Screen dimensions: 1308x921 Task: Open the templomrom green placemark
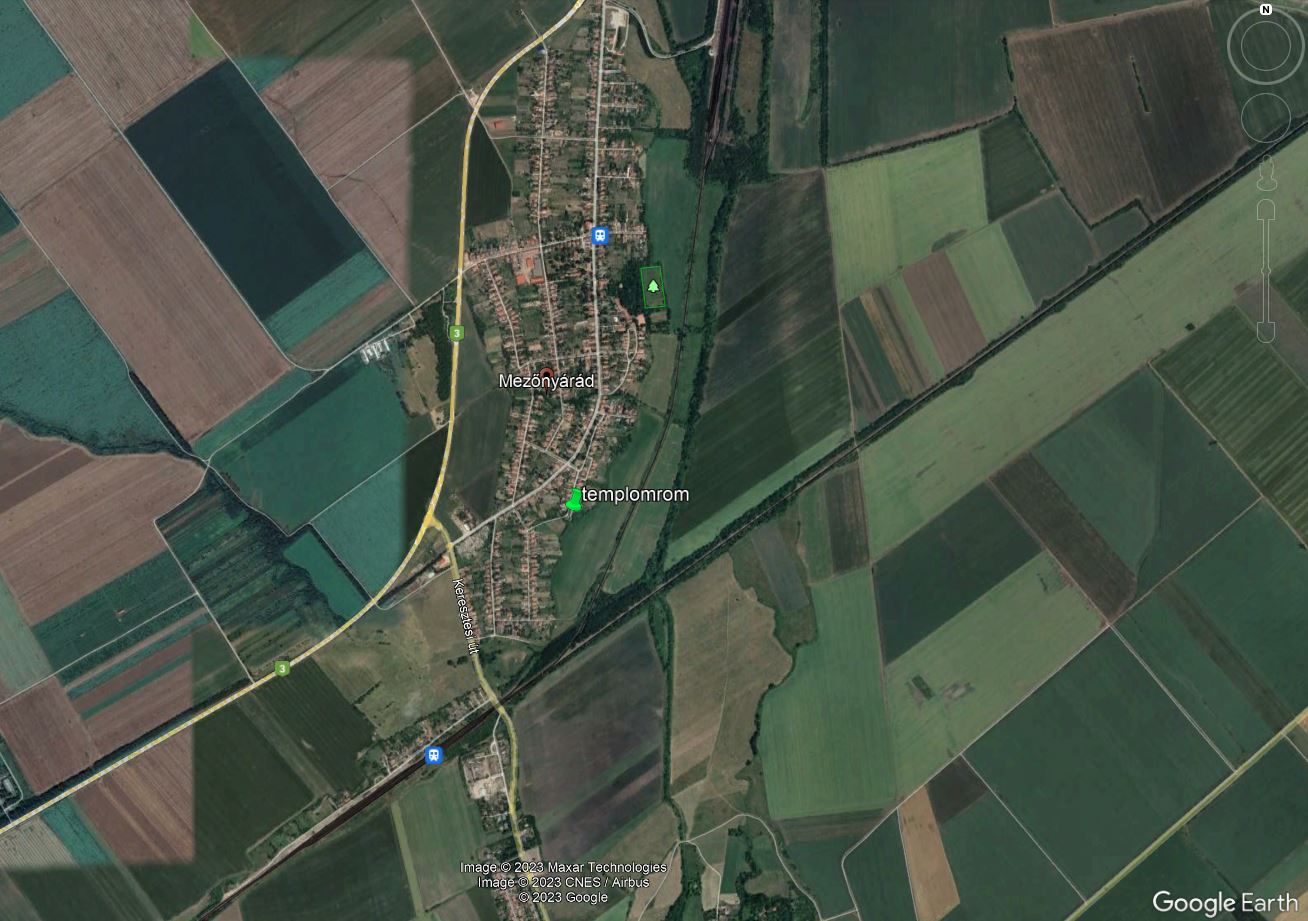tap(574, 500)
